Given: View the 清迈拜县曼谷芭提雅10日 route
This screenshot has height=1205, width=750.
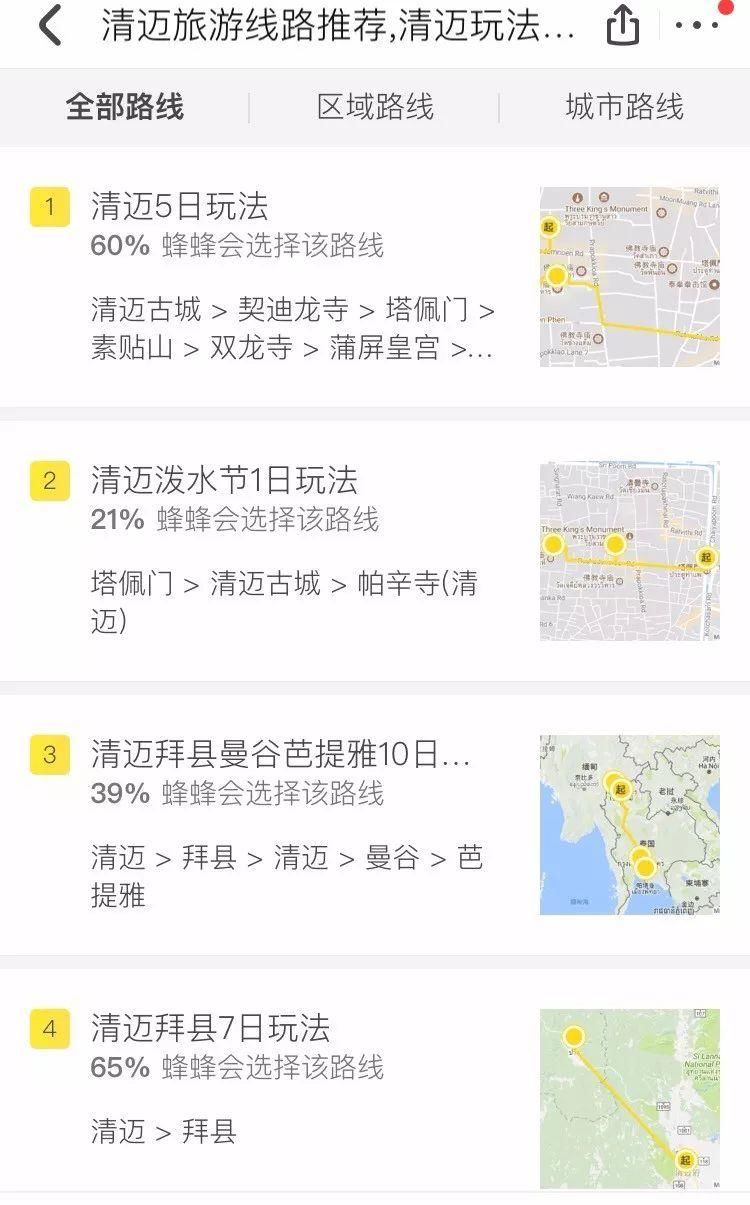Looking at the screenshot, I should coord(375,825).
